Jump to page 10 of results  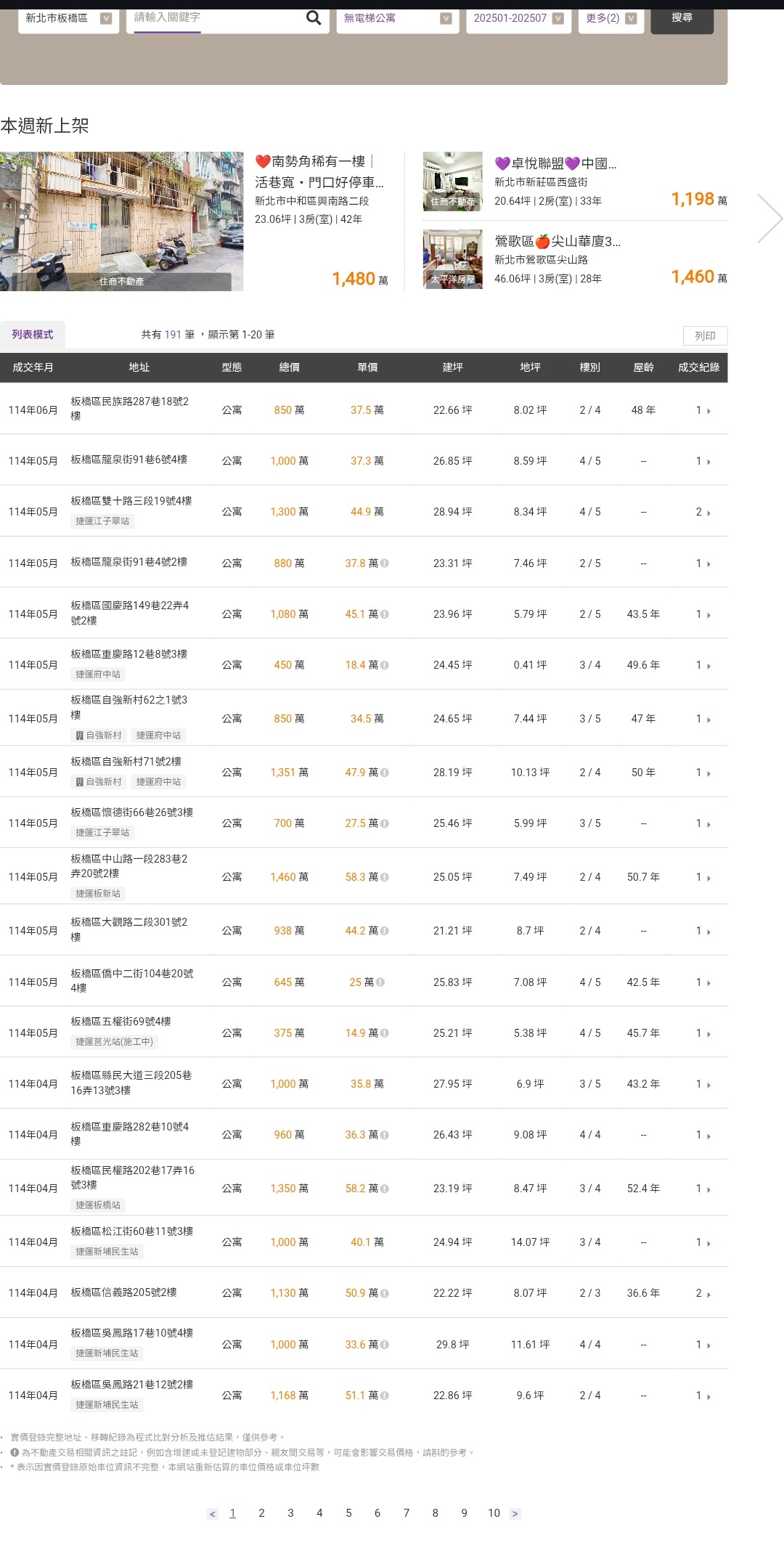494,1513
